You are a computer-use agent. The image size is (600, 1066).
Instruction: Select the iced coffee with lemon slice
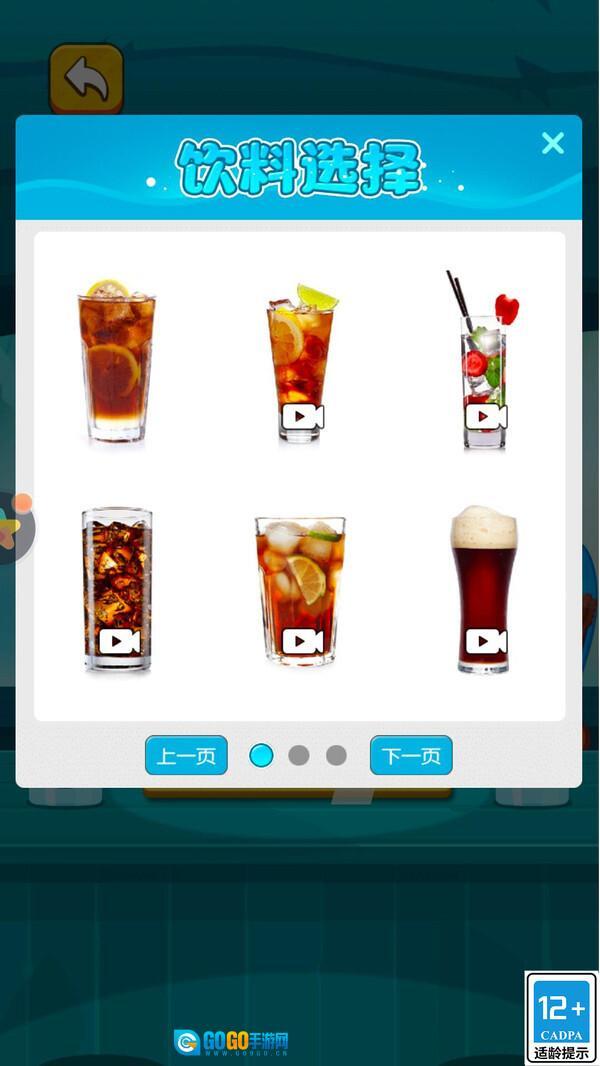click(x=116, y=362)
